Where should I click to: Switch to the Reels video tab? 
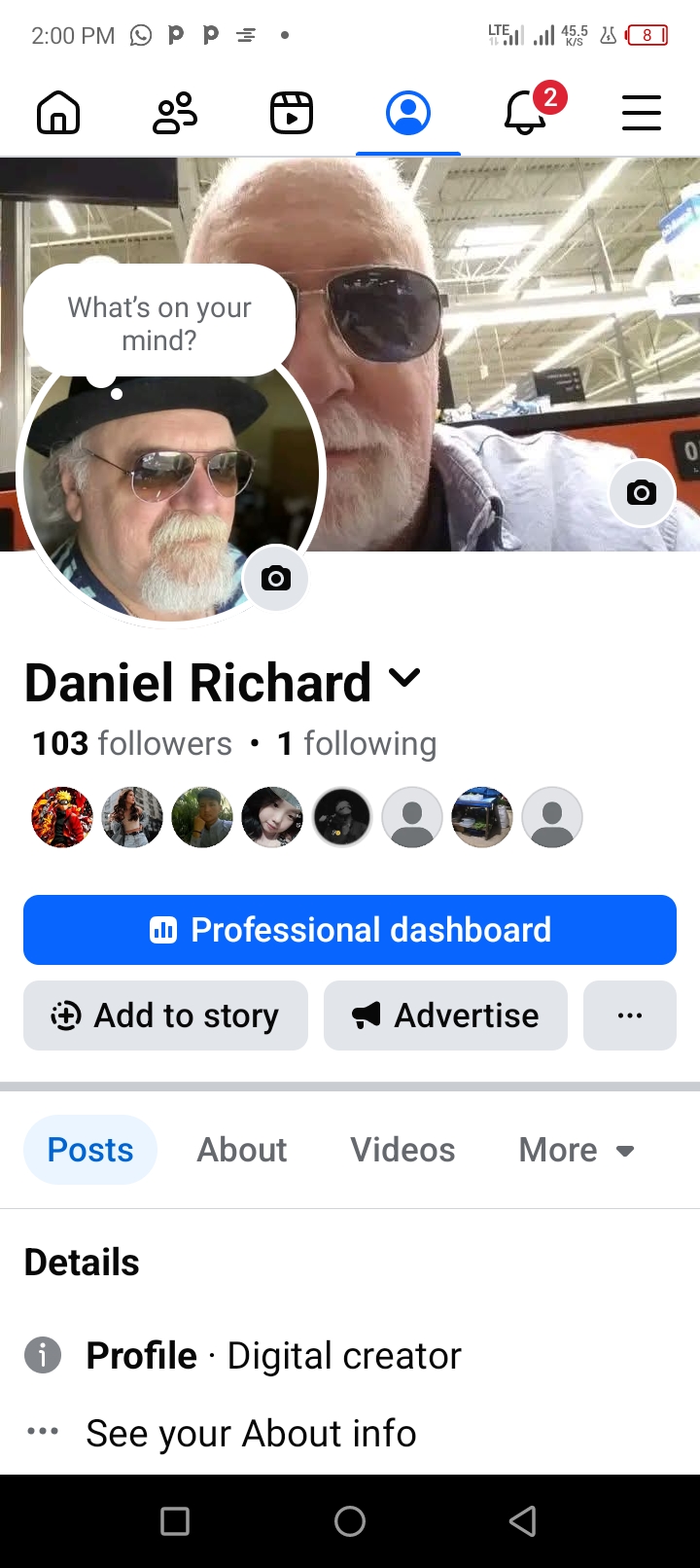[x=292, y=113]
